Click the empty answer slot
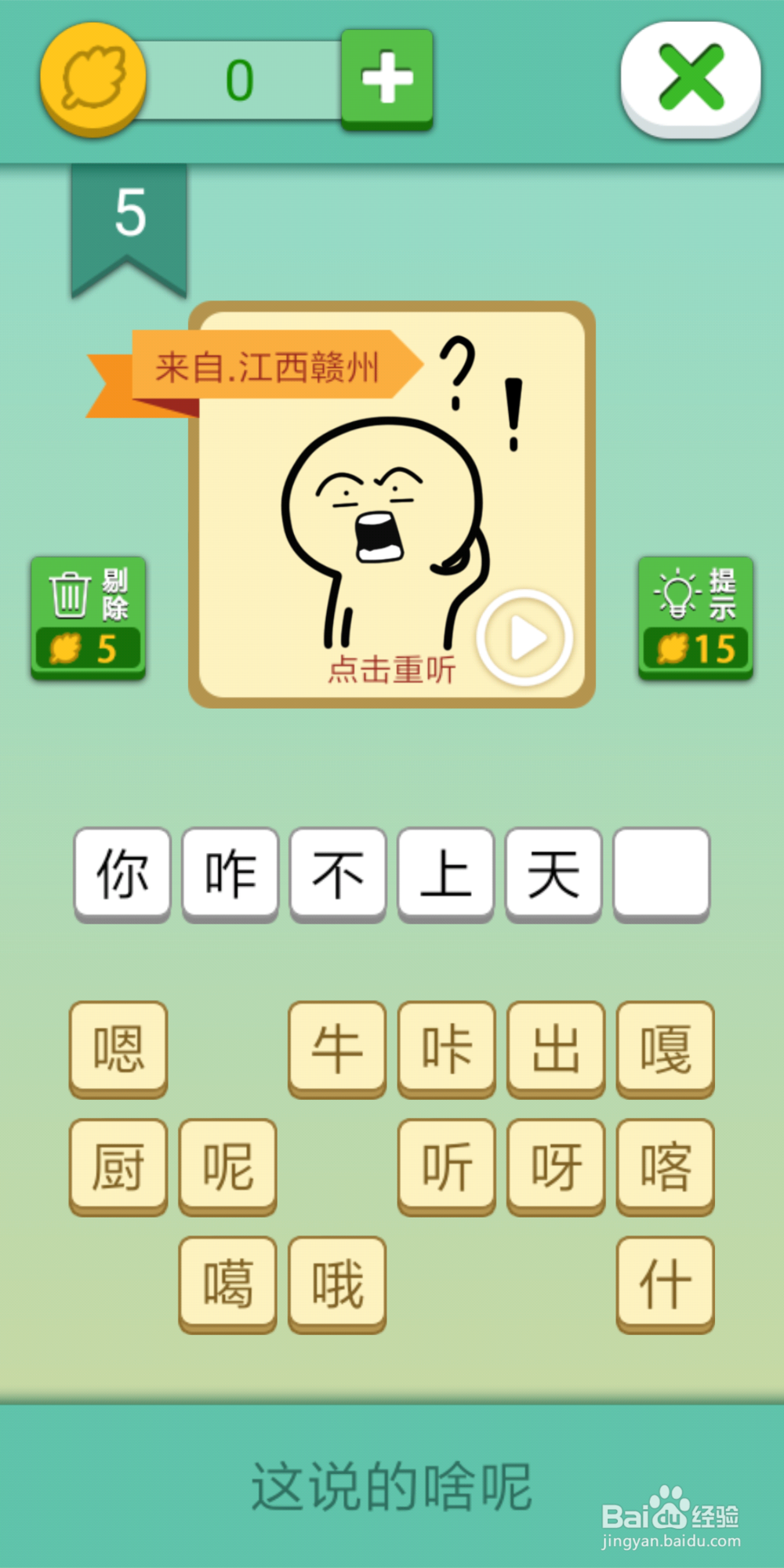This screenshot has height=1568, width=784. pos(661,873)
